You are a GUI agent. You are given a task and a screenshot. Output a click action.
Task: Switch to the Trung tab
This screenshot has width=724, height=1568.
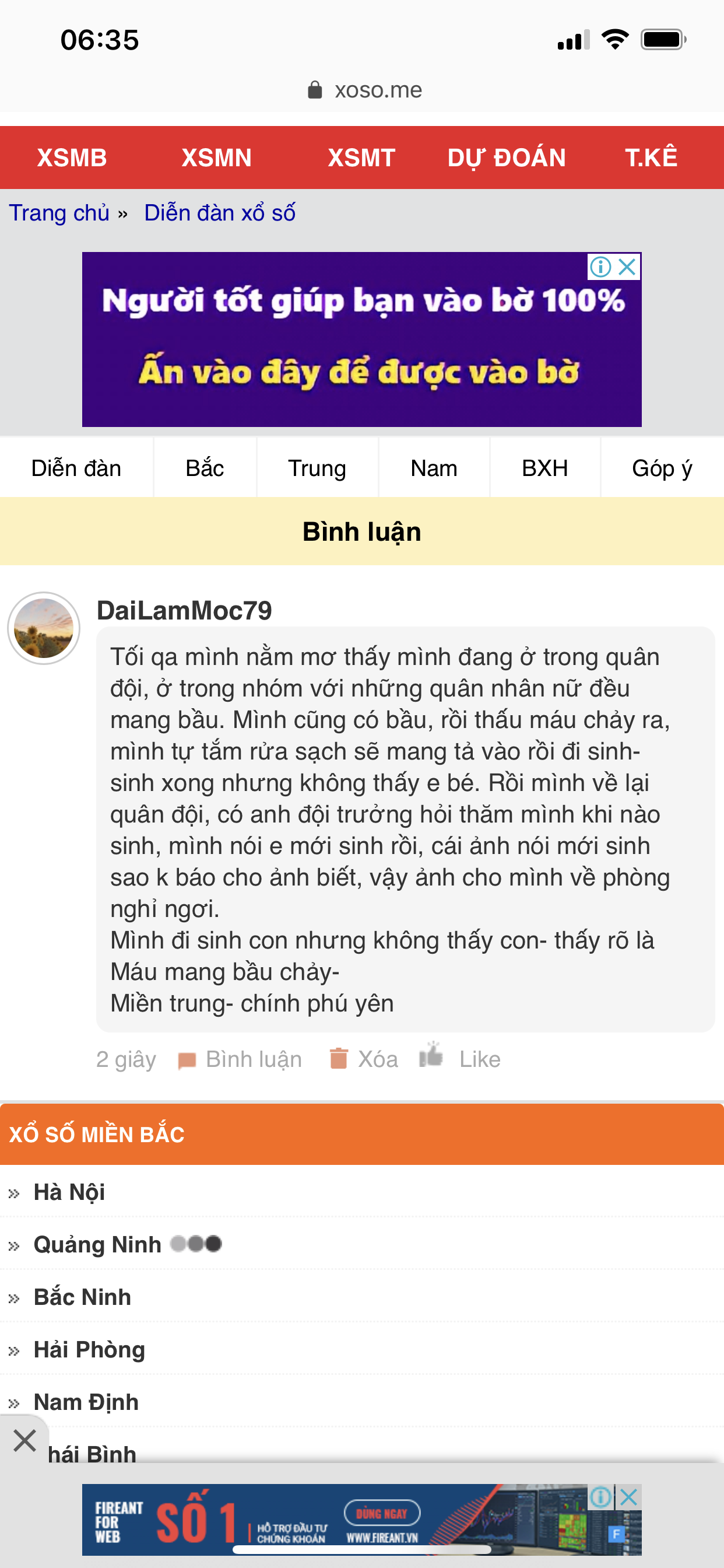(x=317, y=468)
